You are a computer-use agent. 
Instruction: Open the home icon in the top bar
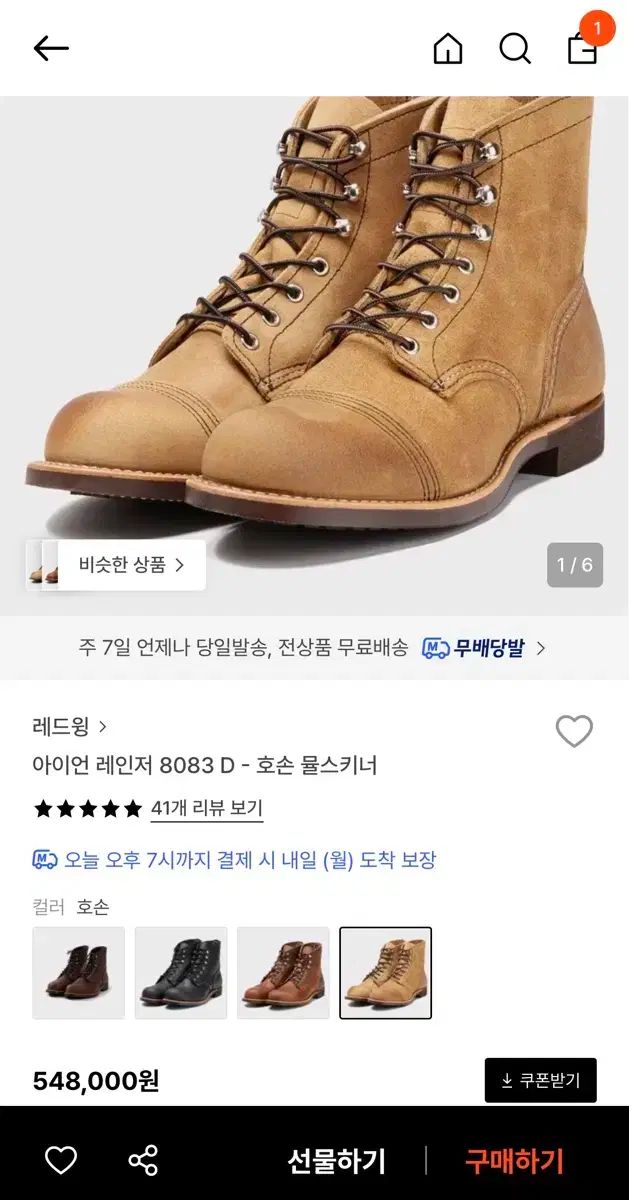point(447,48)
